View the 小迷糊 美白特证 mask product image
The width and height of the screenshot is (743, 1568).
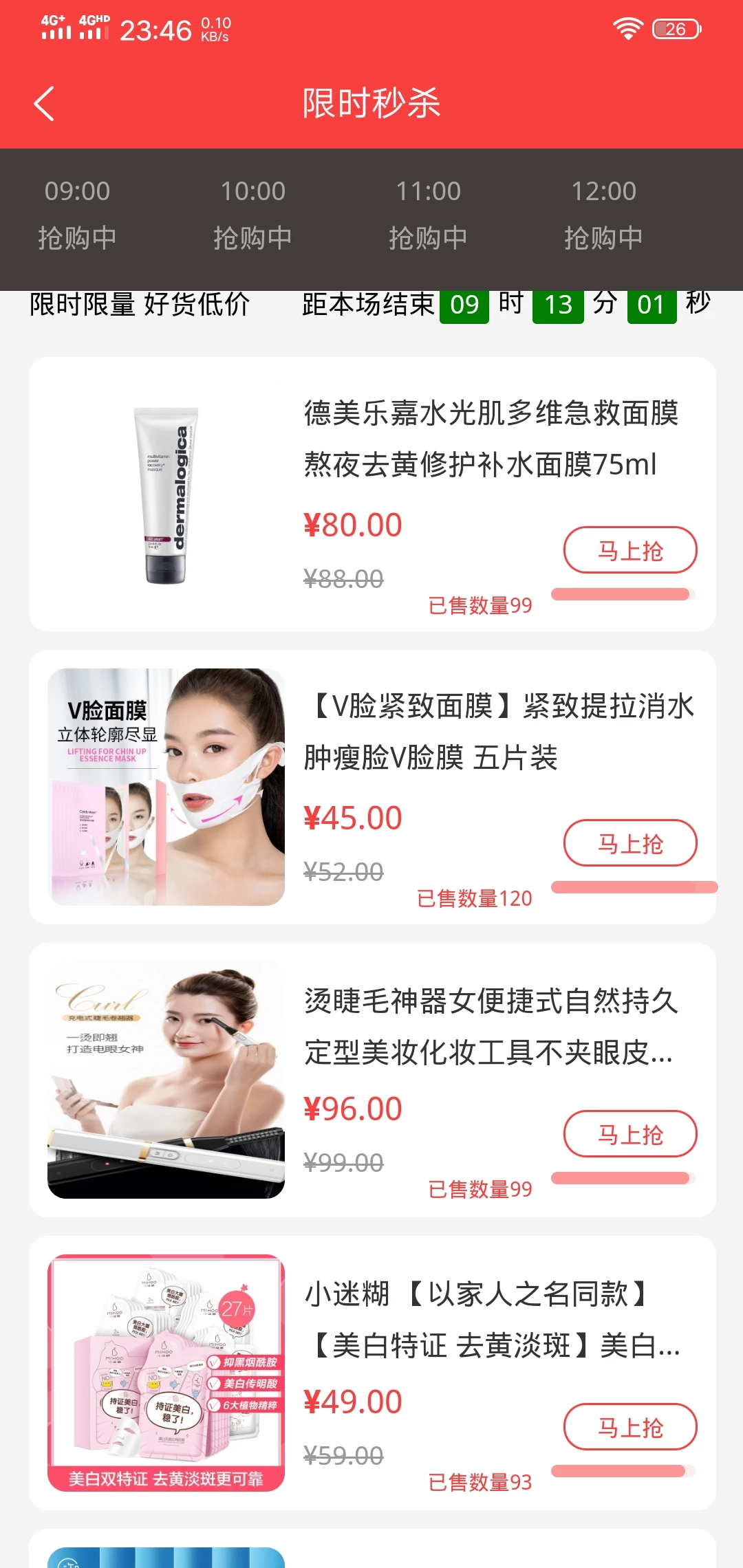[166, 1373]
